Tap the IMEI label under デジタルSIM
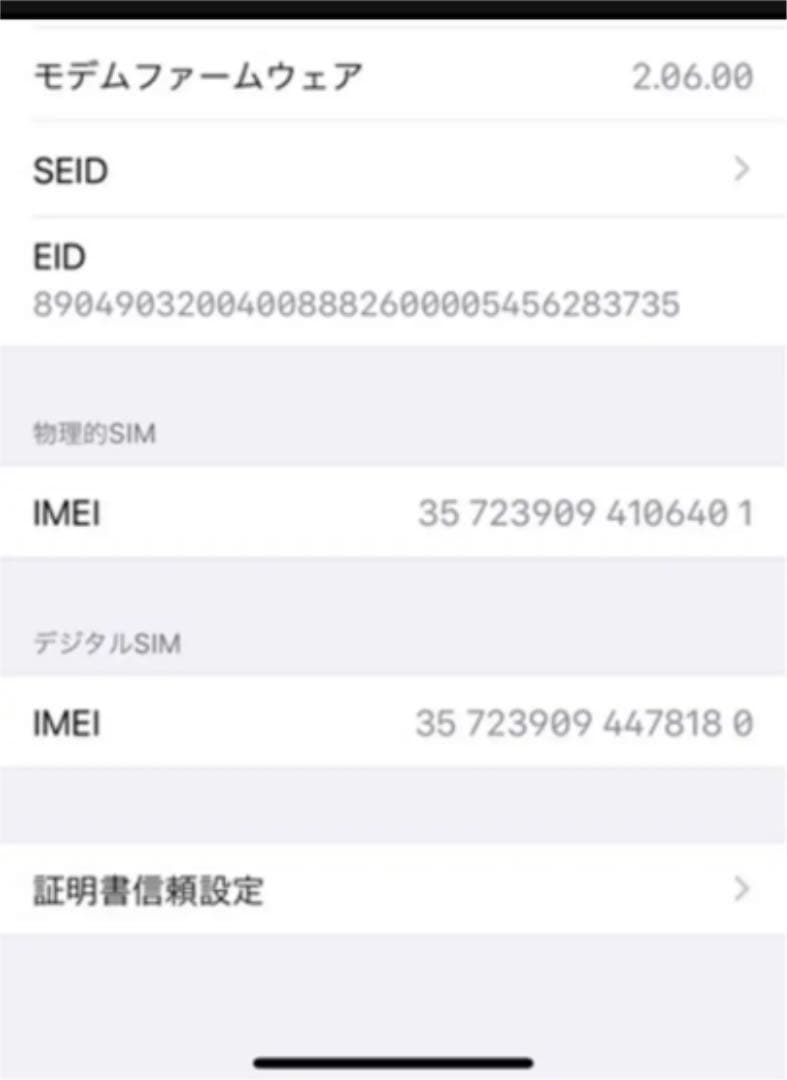Image resolution: width=787 pixels, height=1080 pixels. pos(66,723)
